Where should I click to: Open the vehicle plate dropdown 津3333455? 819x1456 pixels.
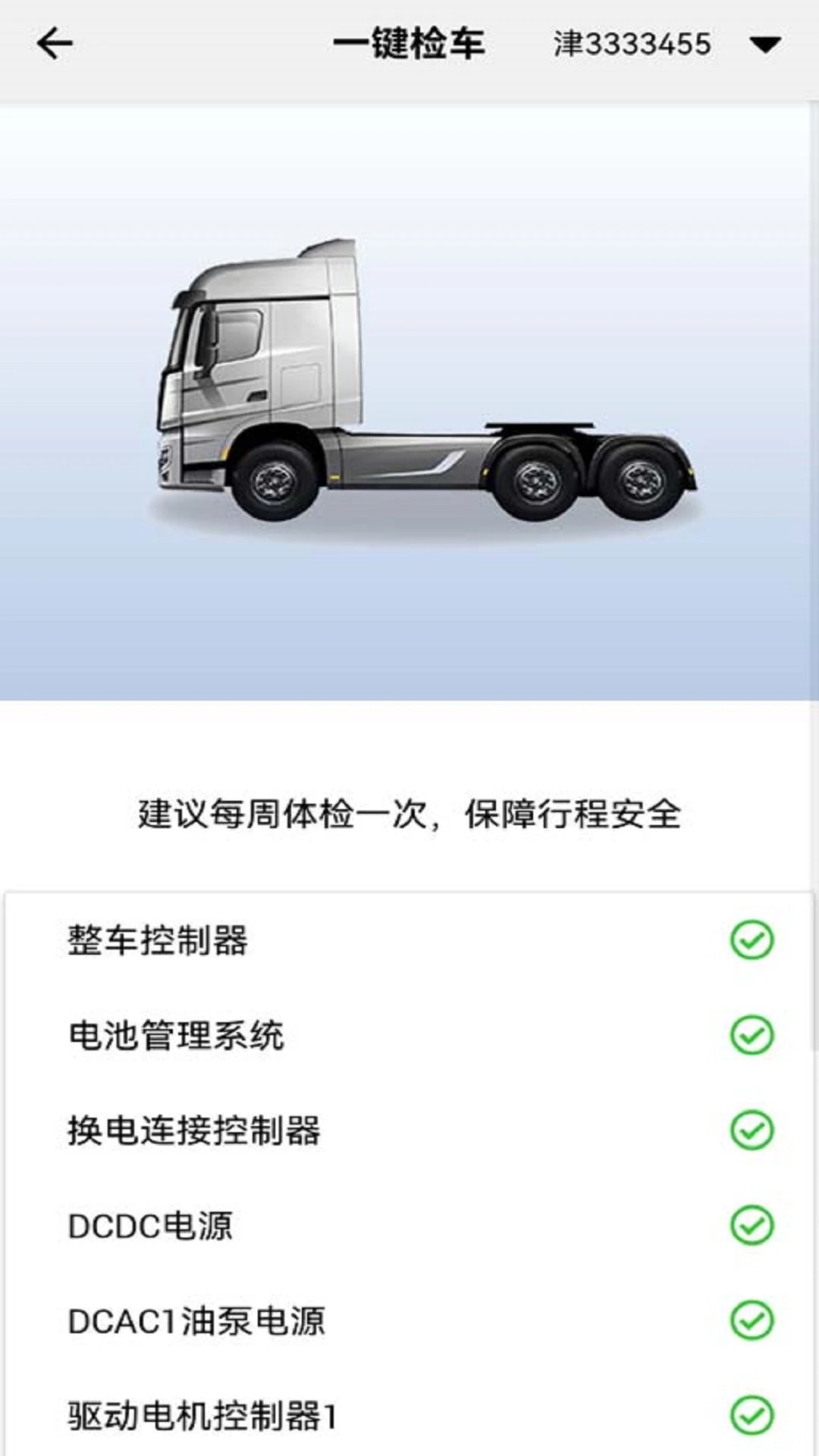tap(666, 44)
